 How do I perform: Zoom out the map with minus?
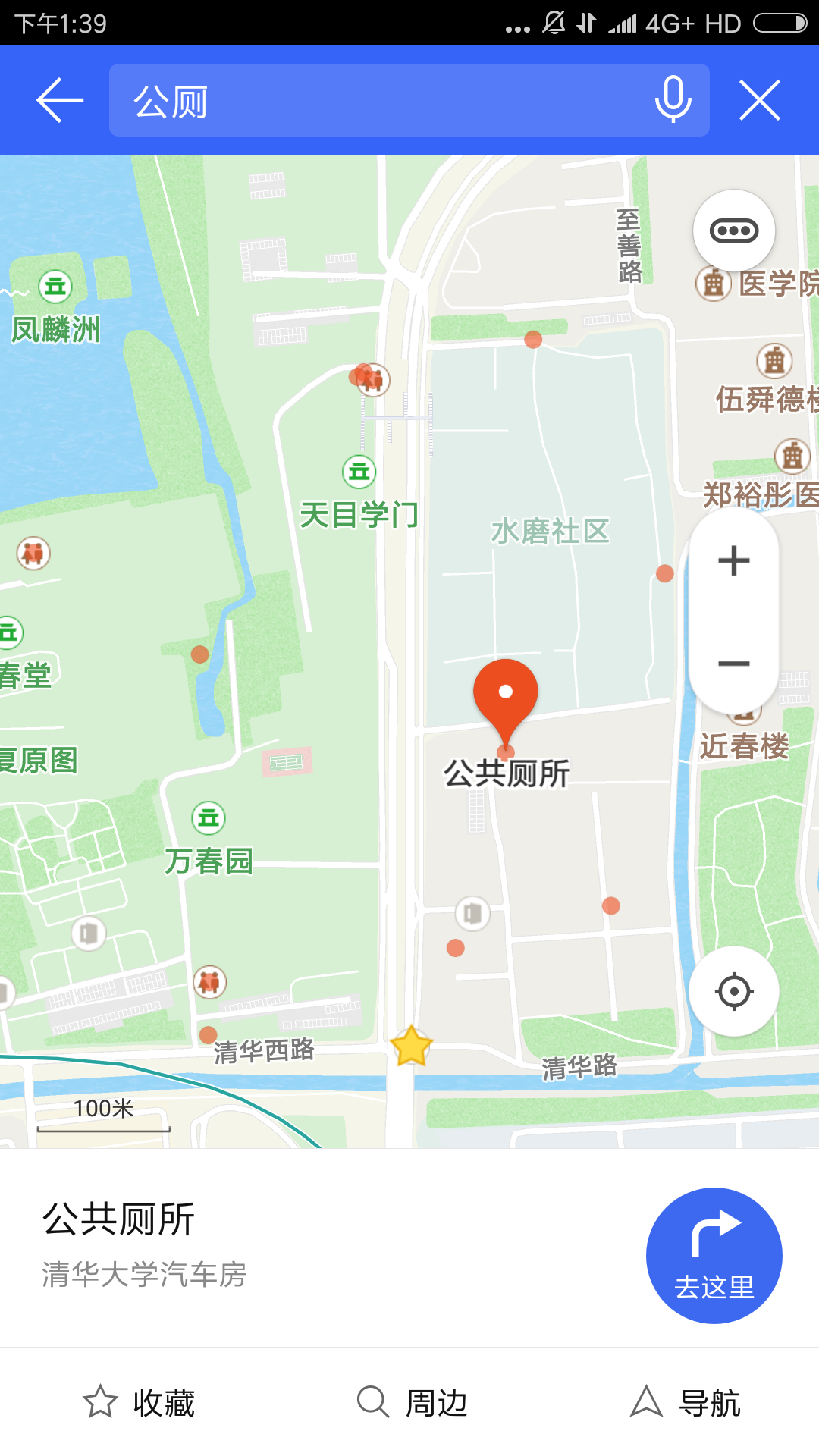pos(733,664)
